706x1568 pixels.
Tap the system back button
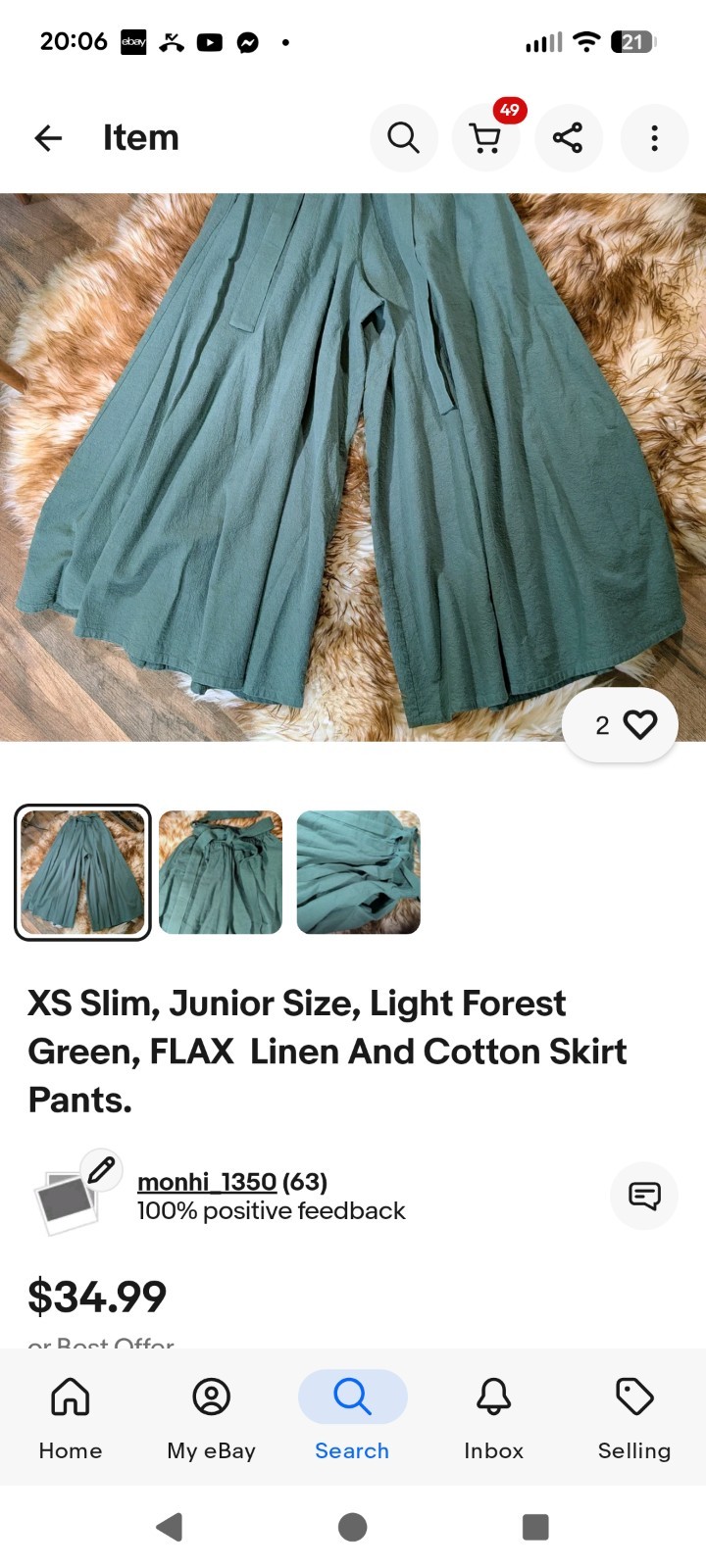170,1526
